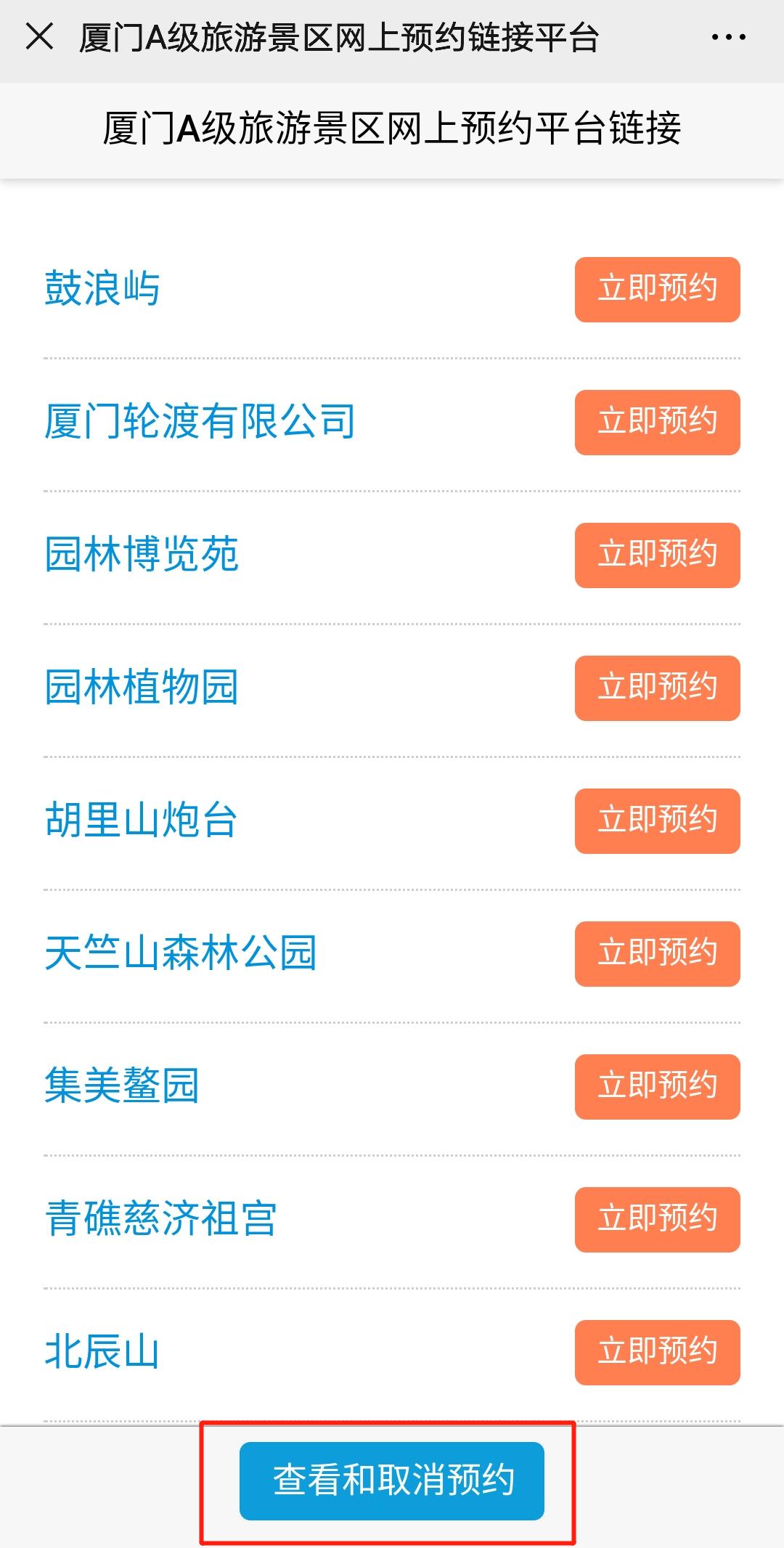The width and height of the screenshot is (784, 1548).
Task: Book 厦门轮渡有限公司 with 立即预约
Action: pyautogui.click(x=657, y=422)
